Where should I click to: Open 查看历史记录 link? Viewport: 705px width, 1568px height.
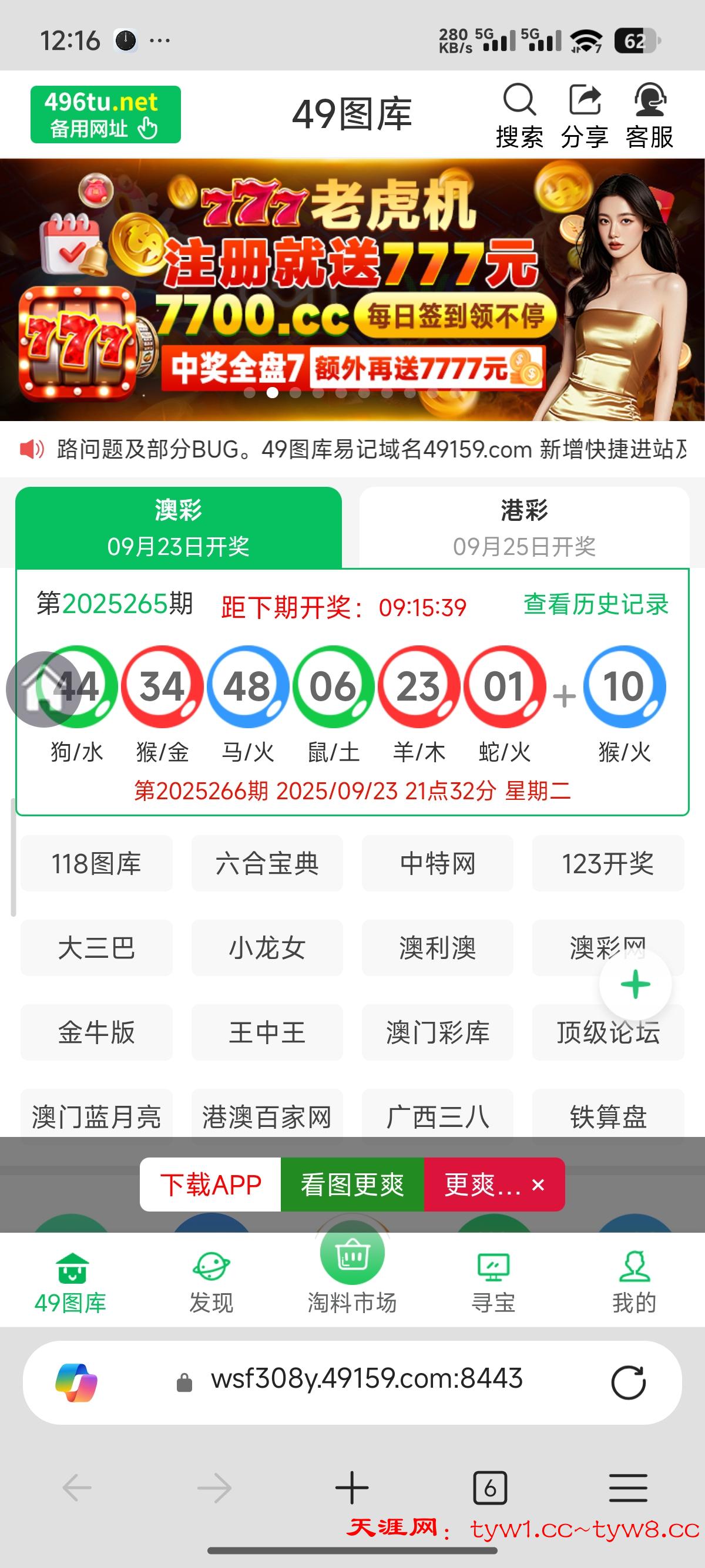coord(595,604)
